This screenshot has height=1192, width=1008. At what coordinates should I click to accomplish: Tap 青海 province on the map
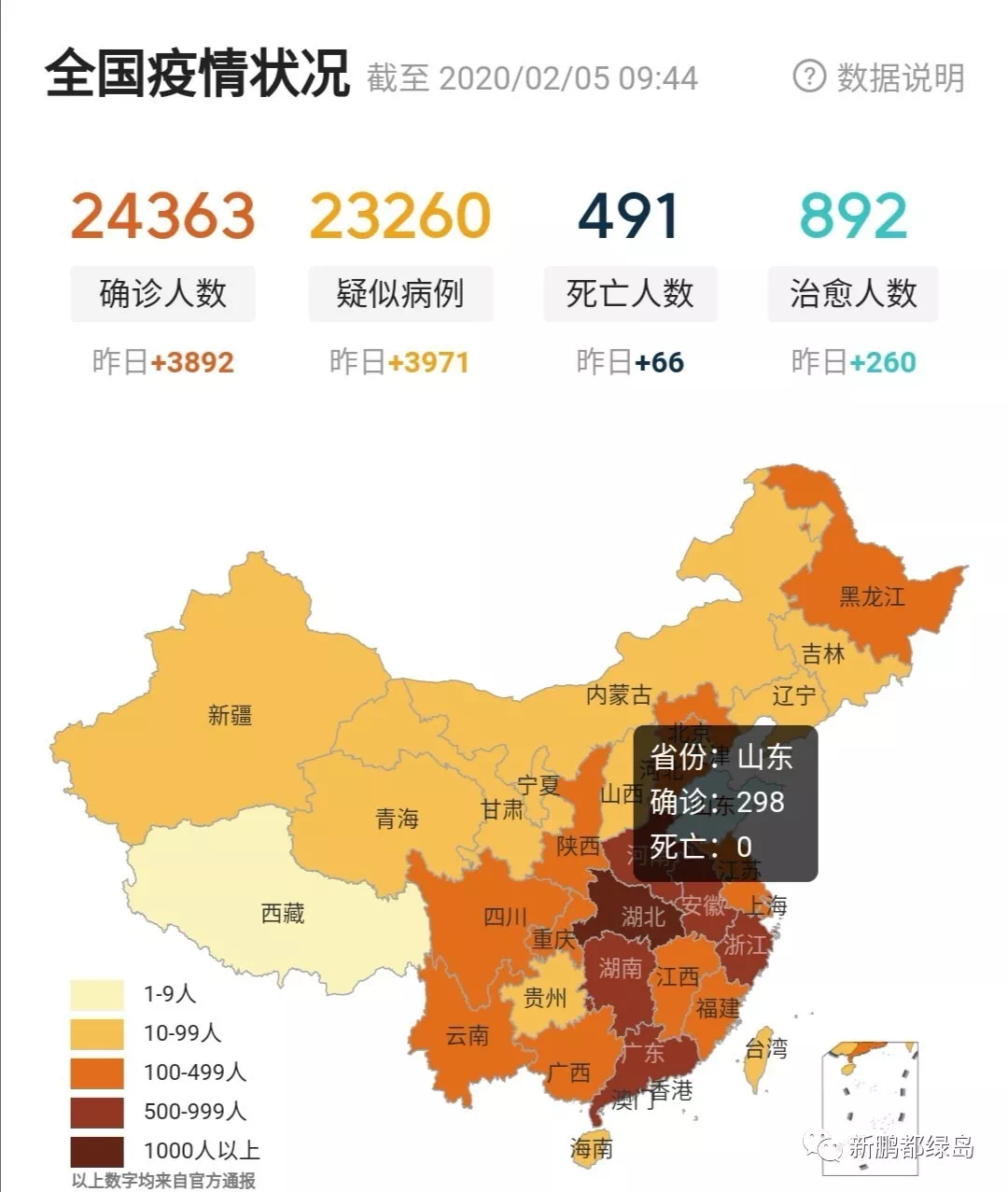[x=397, y=819]
